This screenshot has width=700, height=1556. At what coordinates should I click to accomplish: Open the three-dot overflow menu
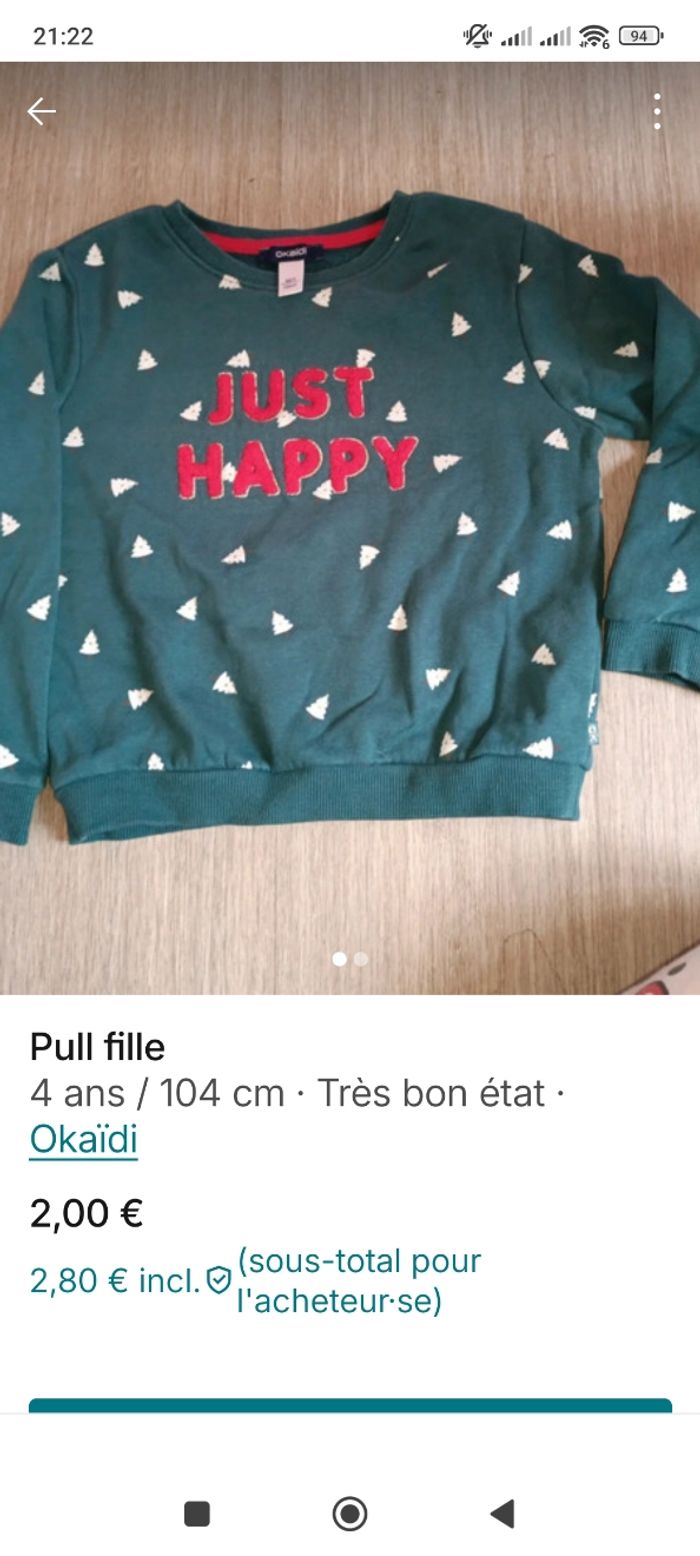coord(657,112)
